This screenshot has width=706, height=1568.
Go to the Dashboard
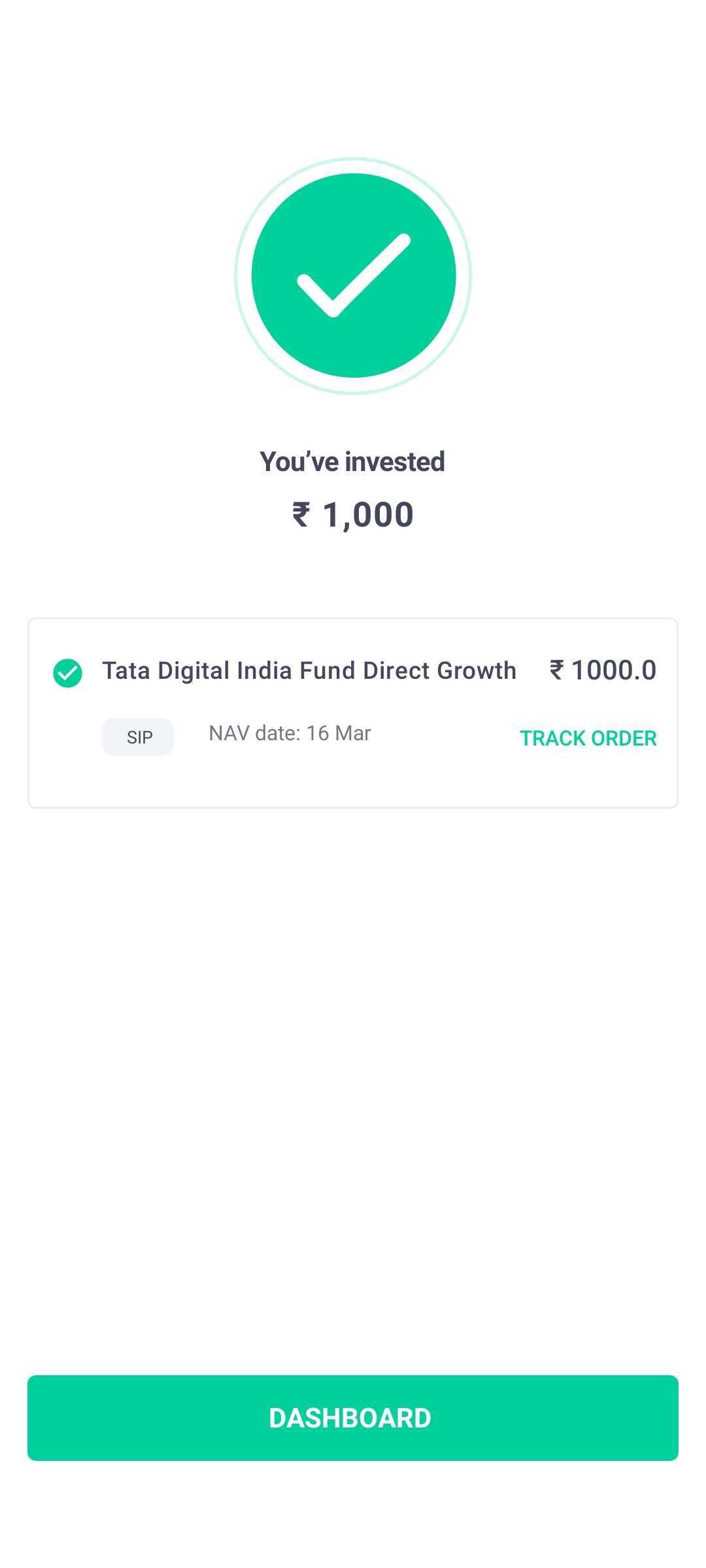(x=353, y=1418)
